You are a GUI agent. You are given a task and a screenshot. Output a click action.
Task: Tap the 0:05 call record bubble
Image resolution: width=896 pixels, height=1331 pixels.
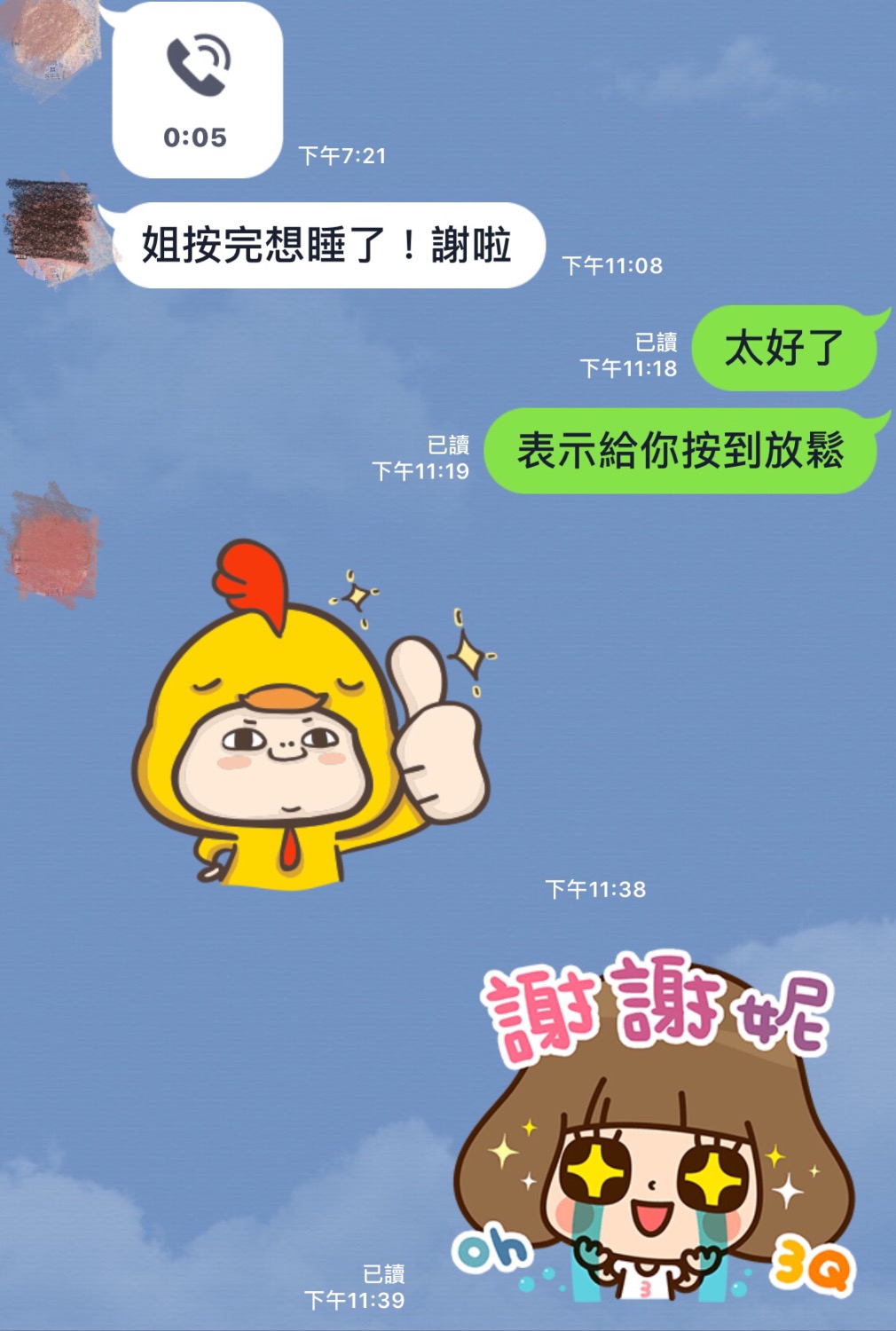click(x=197, y=91)
